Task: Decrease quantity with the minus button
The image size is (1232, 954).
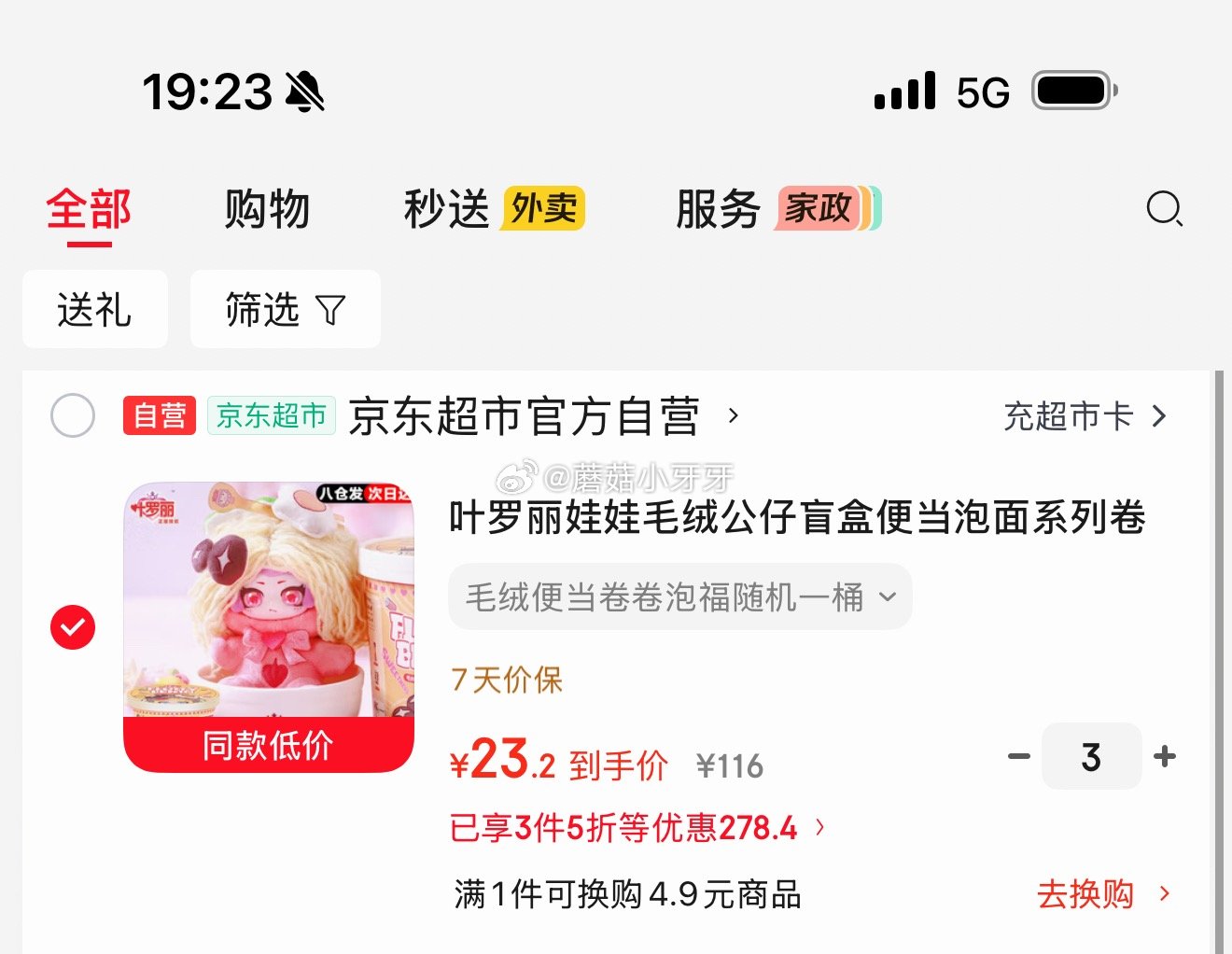Action: click(x=1019, y=756)
